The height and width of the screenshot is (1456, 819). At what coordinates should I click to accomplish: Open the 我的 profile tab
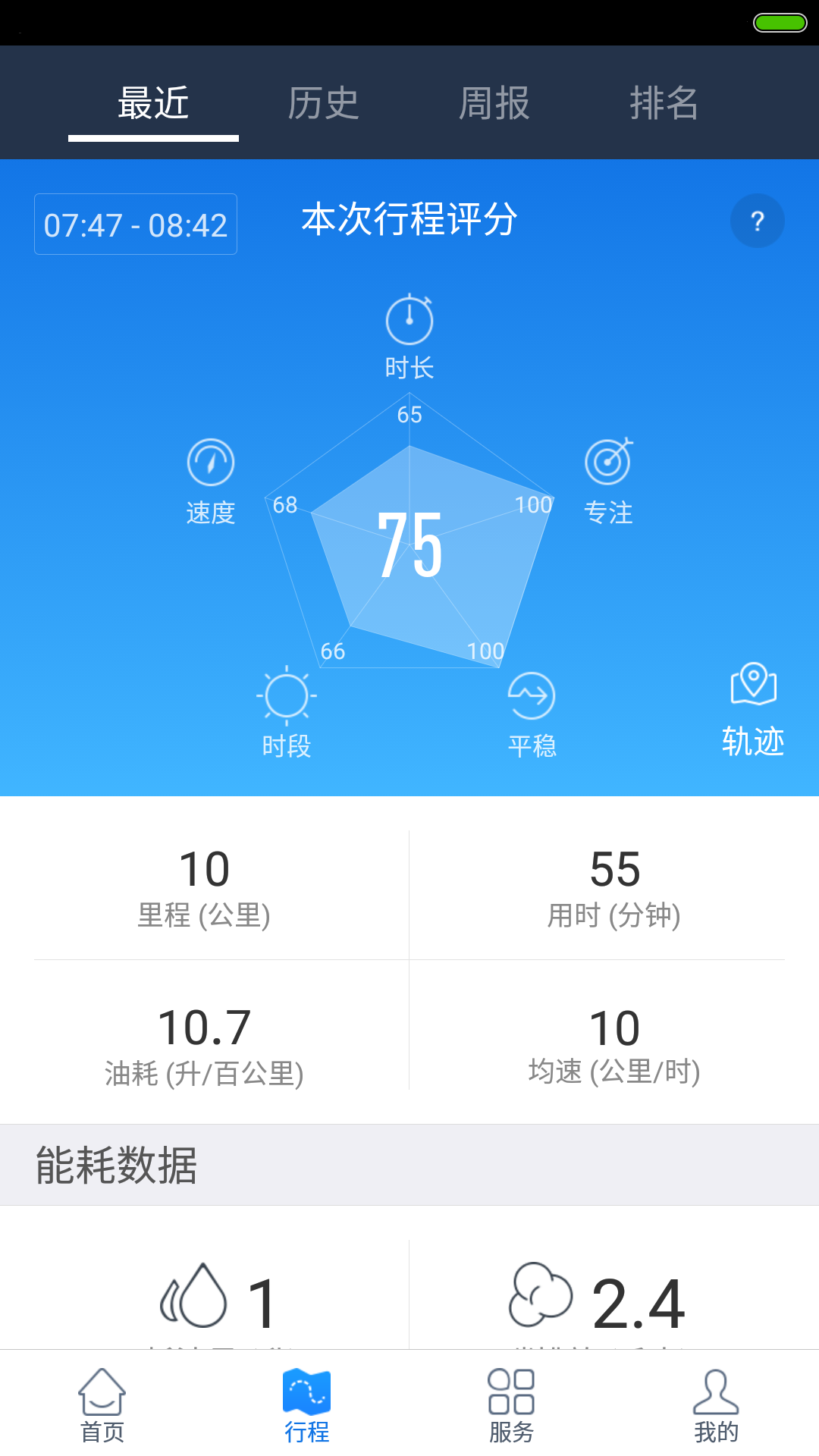(716, 1404)
